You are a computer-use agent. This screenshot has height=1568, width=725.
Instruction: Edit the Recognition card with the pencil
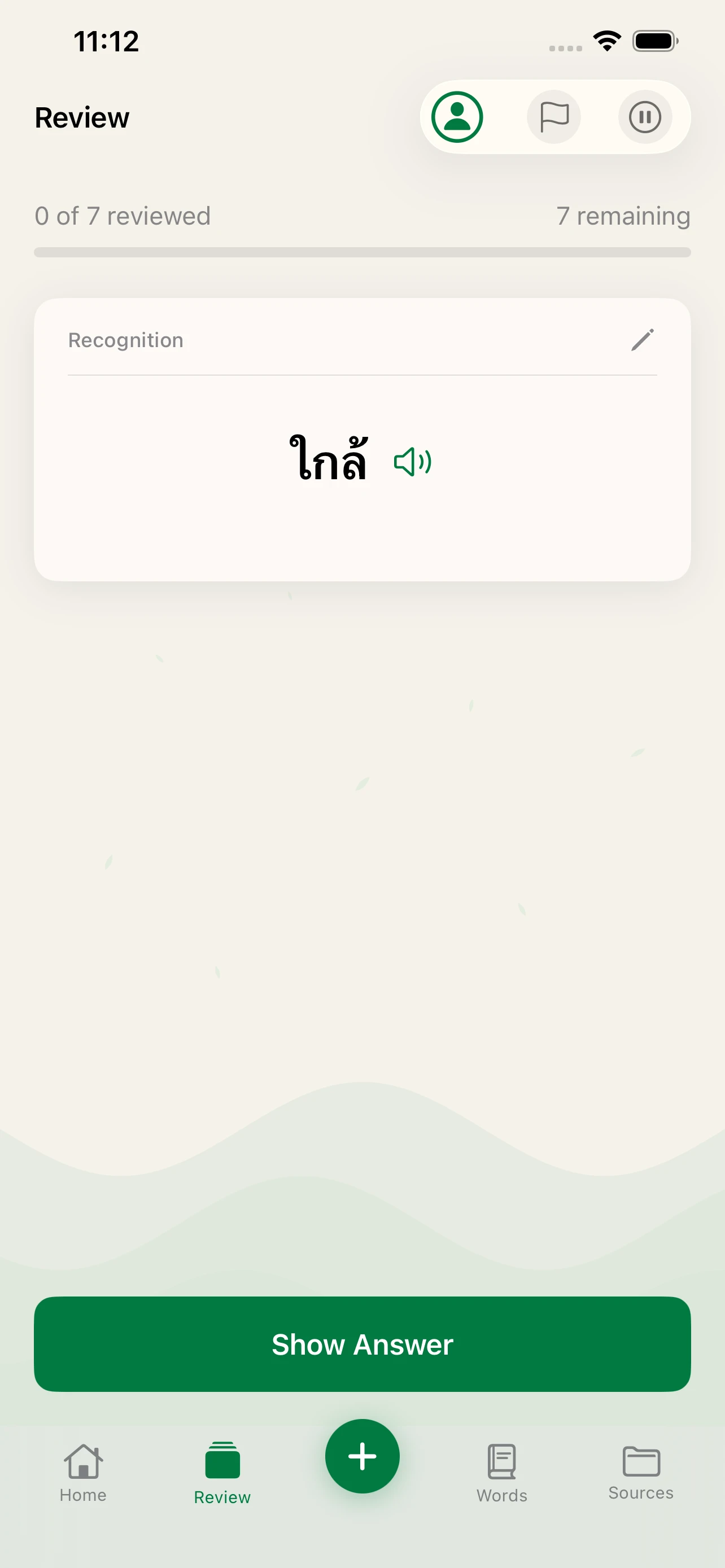[x=642, y=340]
